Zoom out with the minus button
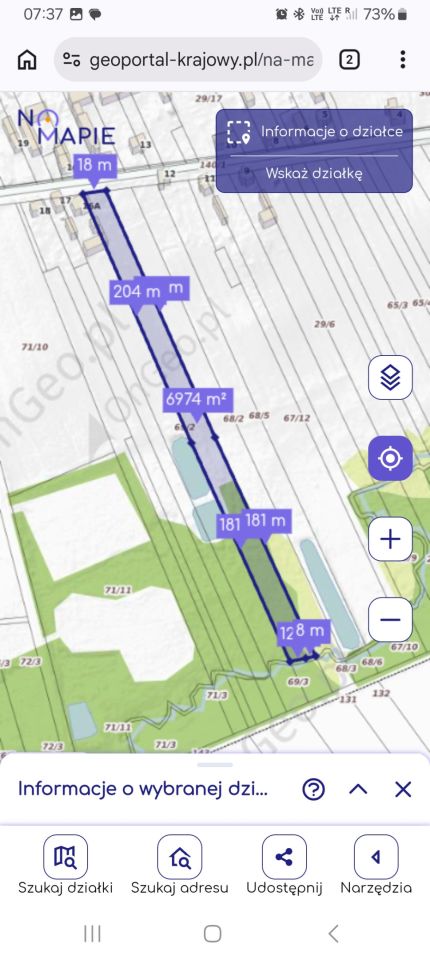The image size is (430, 960). pyautogui.click(x=390, y=619)
